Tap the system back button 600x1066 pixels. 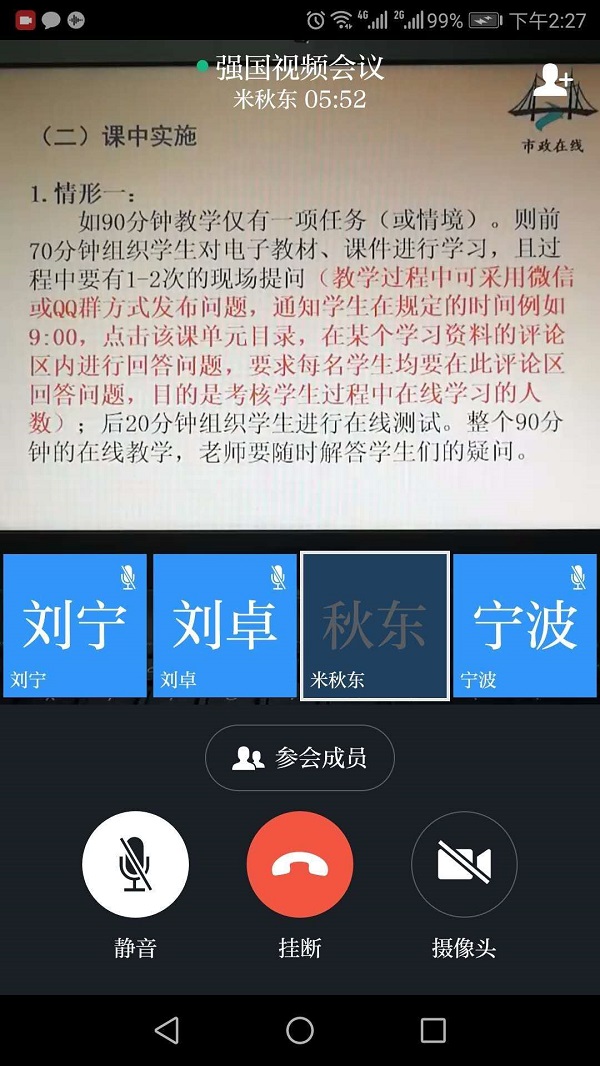[167, 1030]
